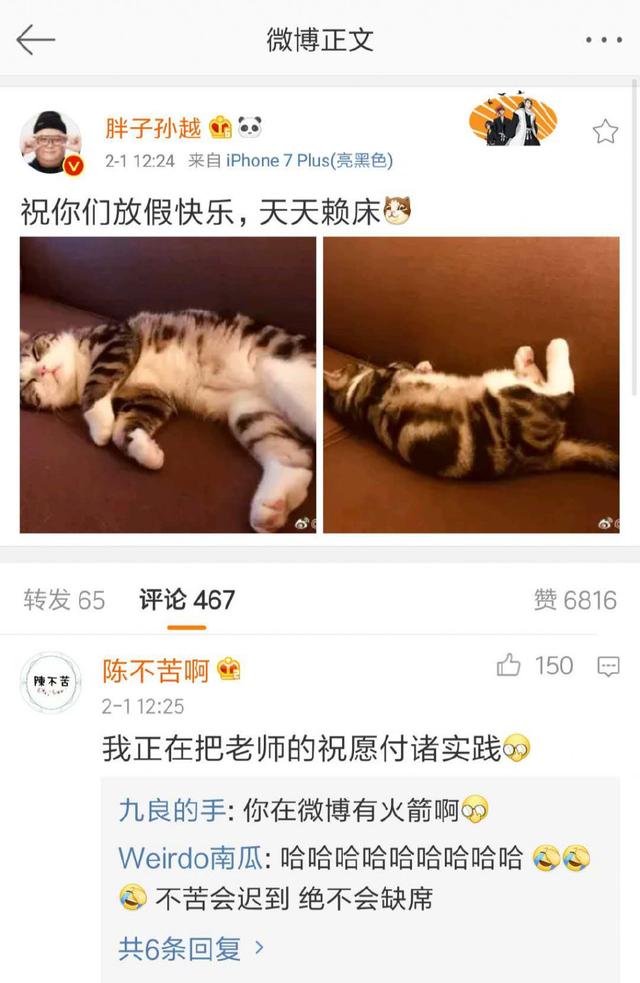Select the 评论 467 tab

(187, 600)
